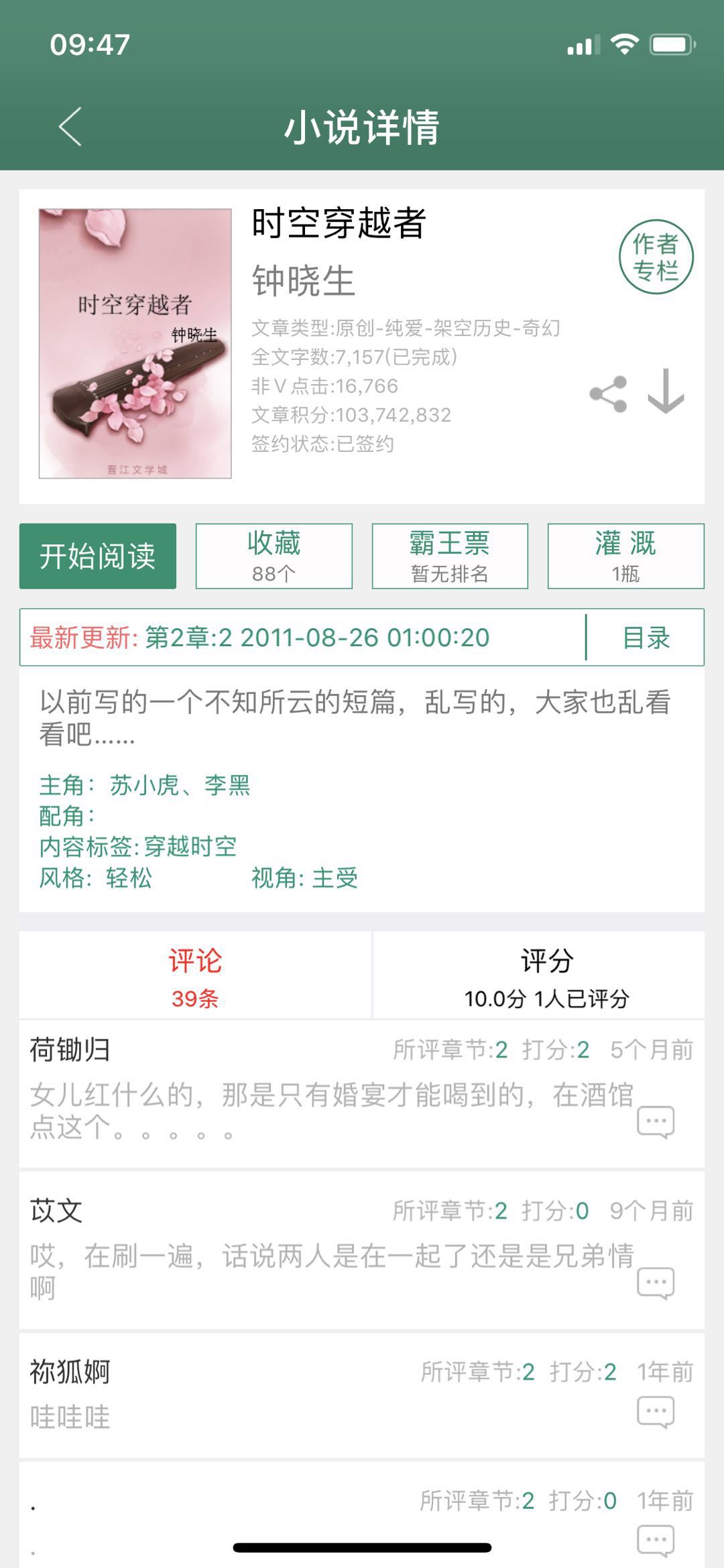Open the 霸王票 button
Viewport: 724px width, 1568px height.
pyautogui.click(x=450, y=556)
